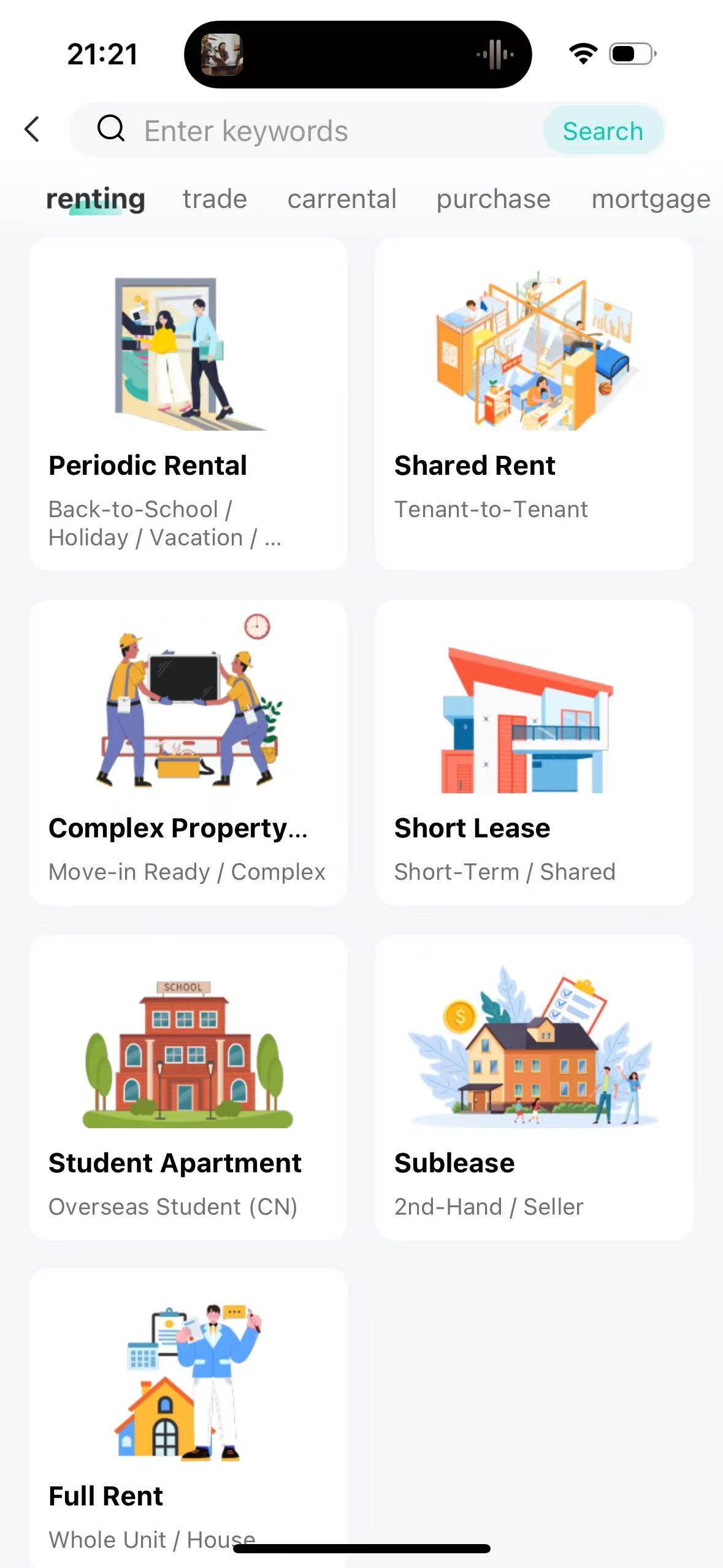
Task: Go back using the arrow icon
Action: (x=33, y=129)
